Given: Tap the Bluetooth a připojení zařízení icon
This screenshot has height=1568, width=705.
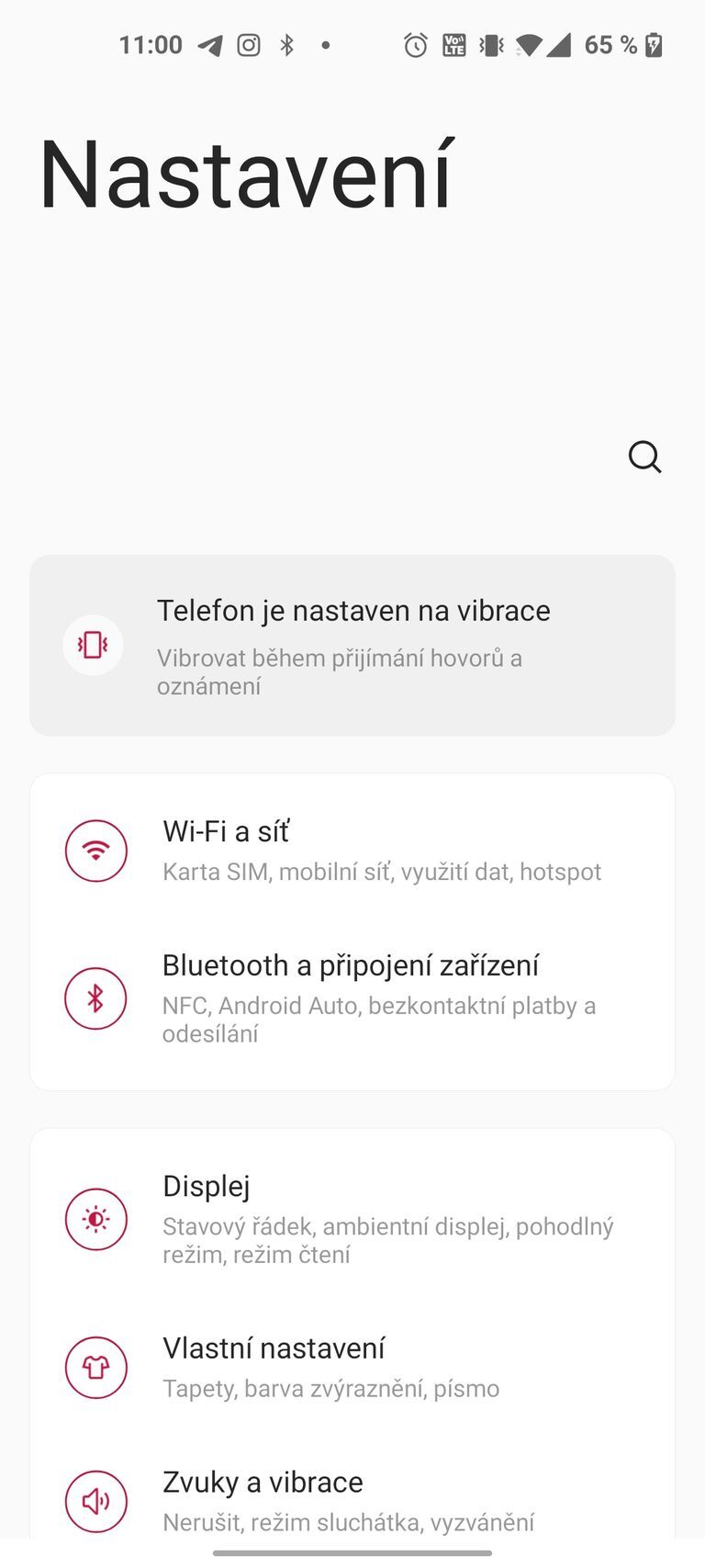Looking at the screenshot, I should (x=96, y=998).
